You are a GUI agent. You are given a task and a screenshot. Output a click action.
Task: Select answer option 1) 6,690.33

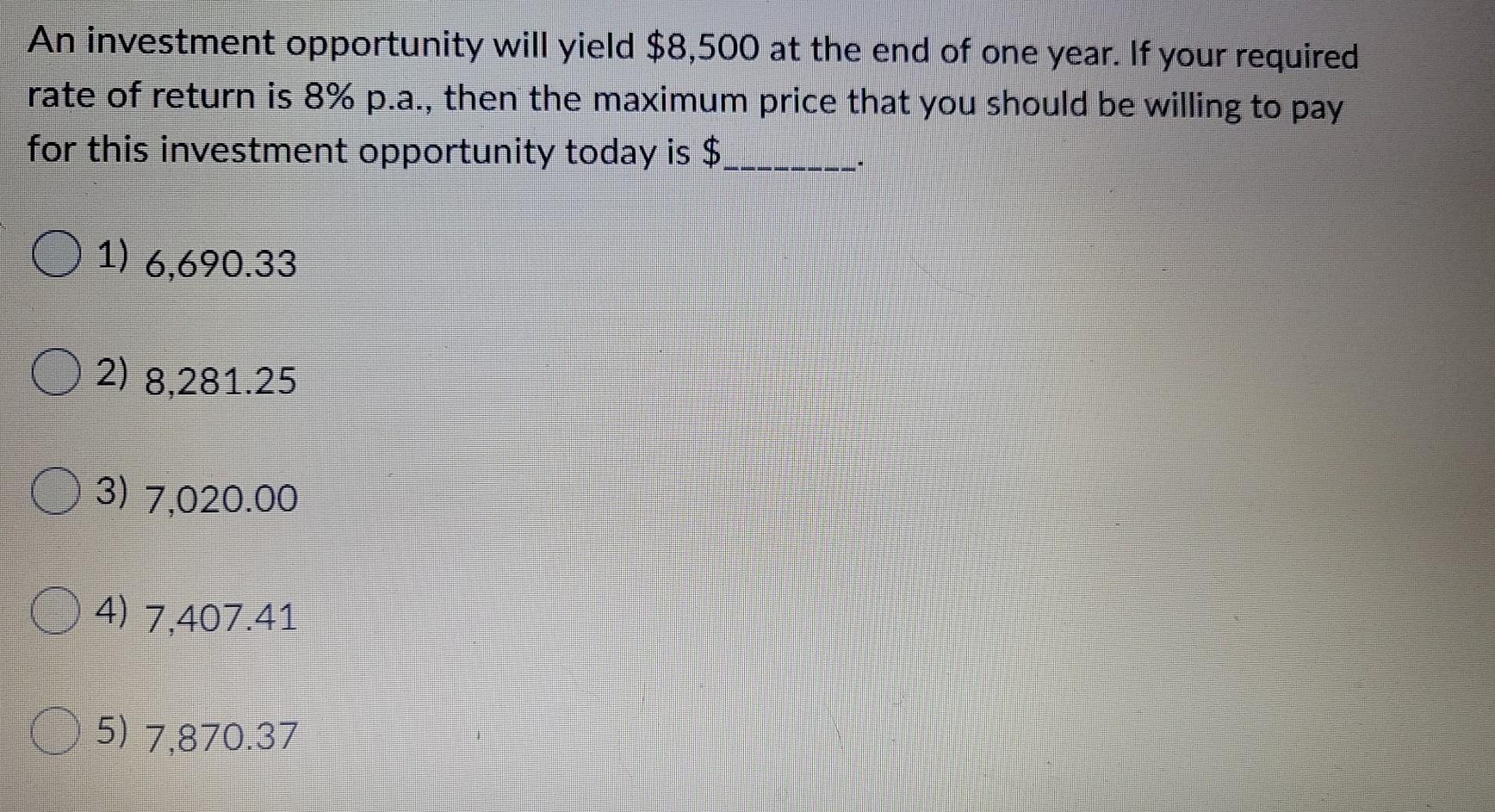(x=57, y=254)
